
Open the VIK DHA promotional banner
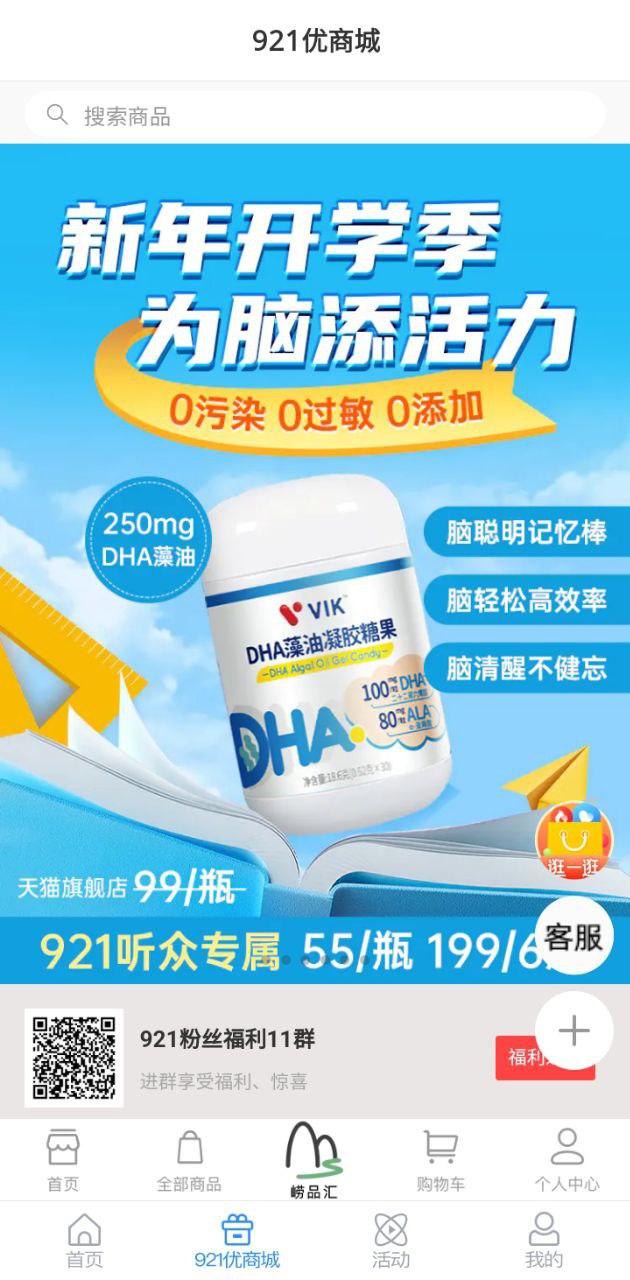click(x=300, y=560)
